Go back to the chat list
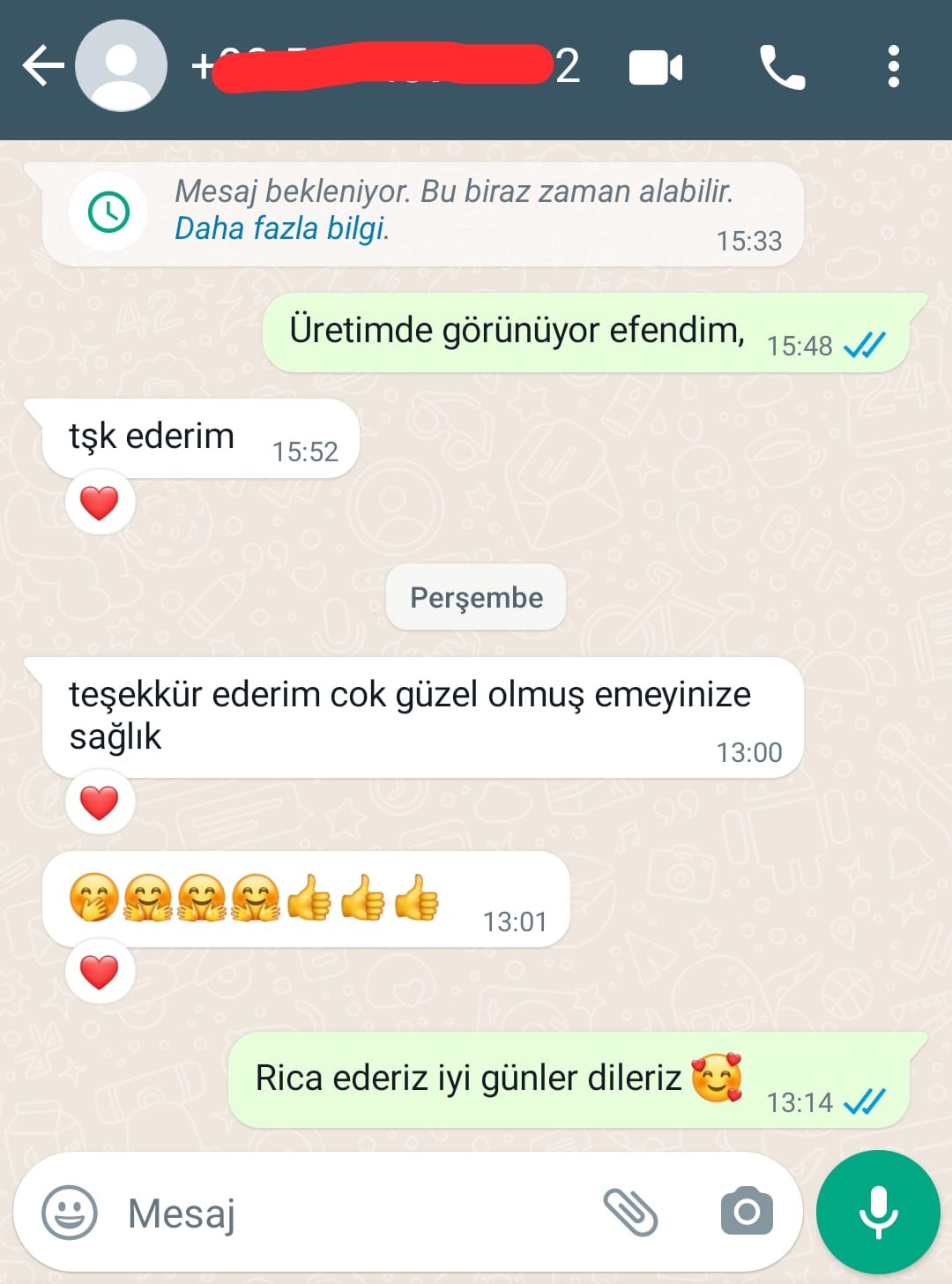Viewport: 952px width, 1284px height. click(x=42, y=66)
